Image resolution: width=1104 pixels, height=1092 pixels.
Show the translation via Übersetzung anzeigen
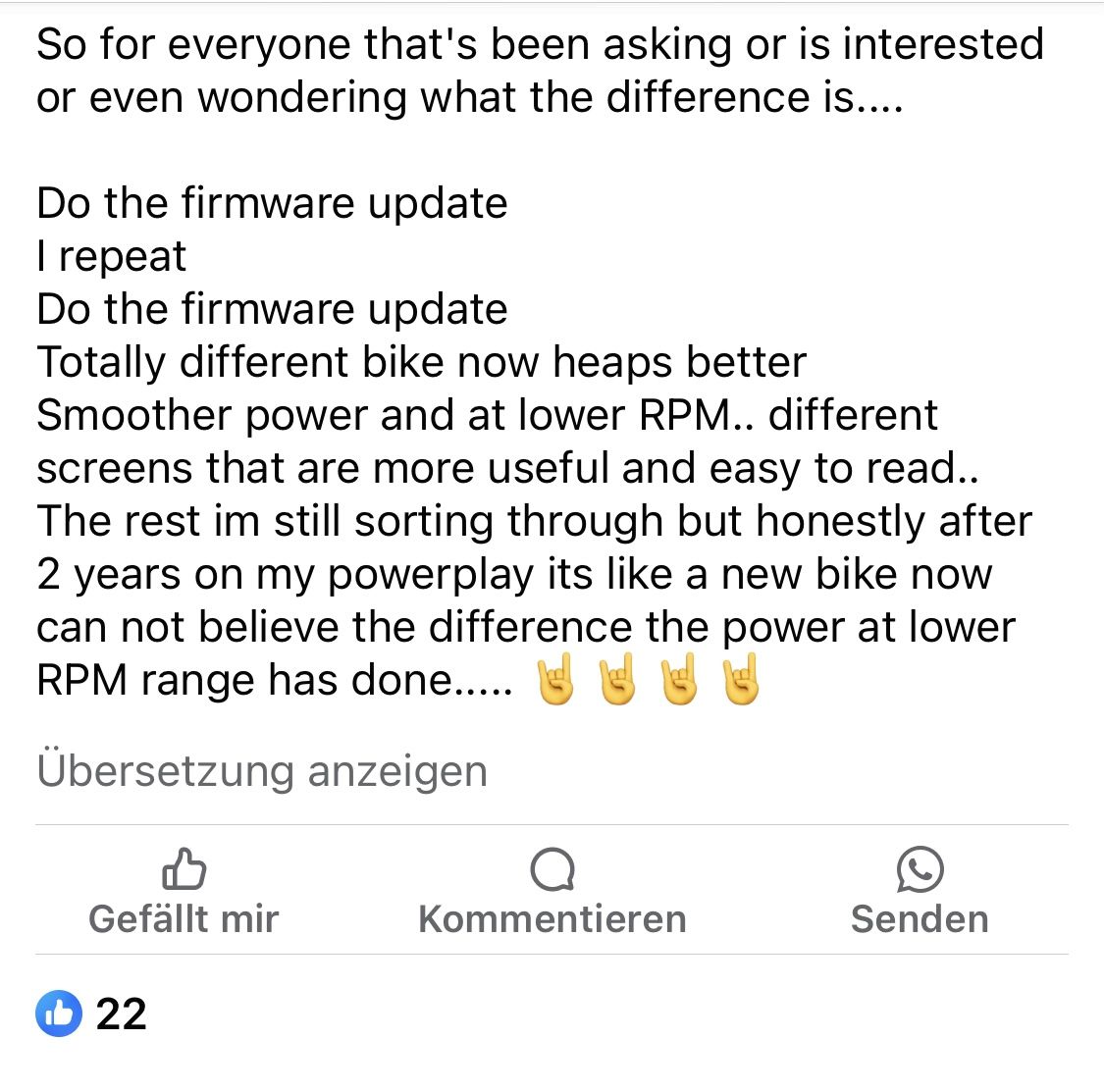click(x=262, y=771)
